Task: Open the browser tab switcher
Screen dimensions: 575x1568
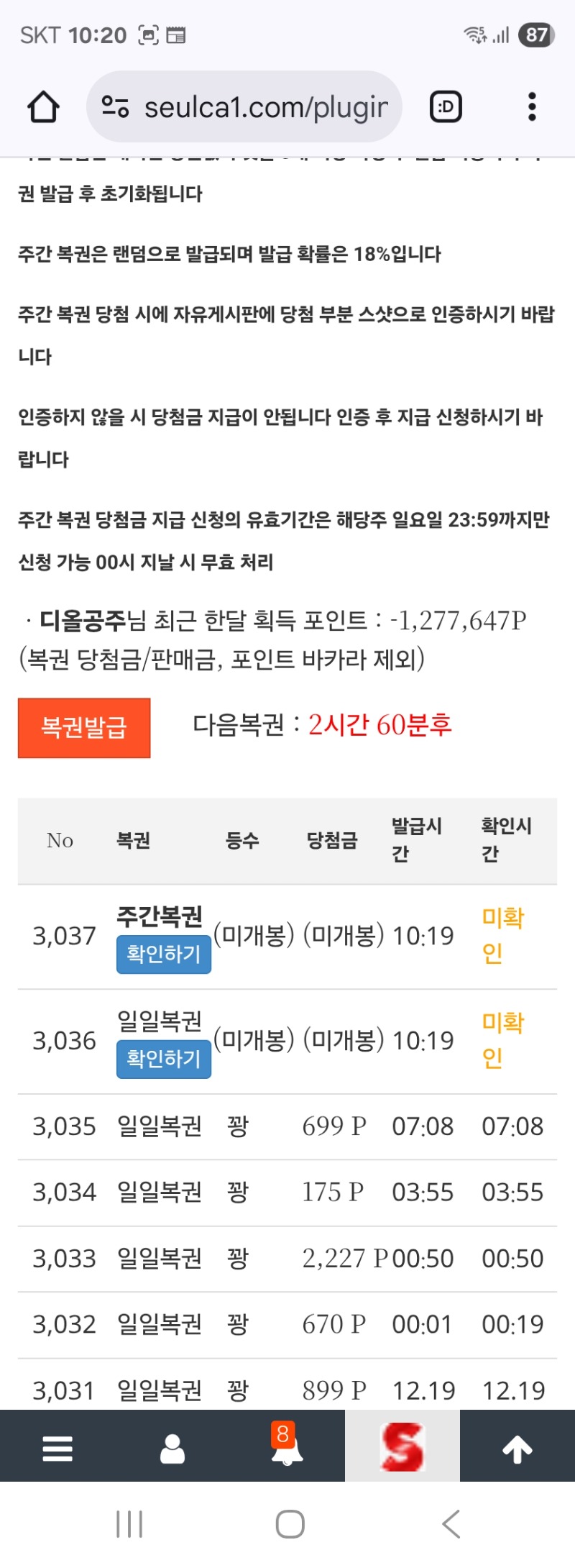Action: coord(446,107)
